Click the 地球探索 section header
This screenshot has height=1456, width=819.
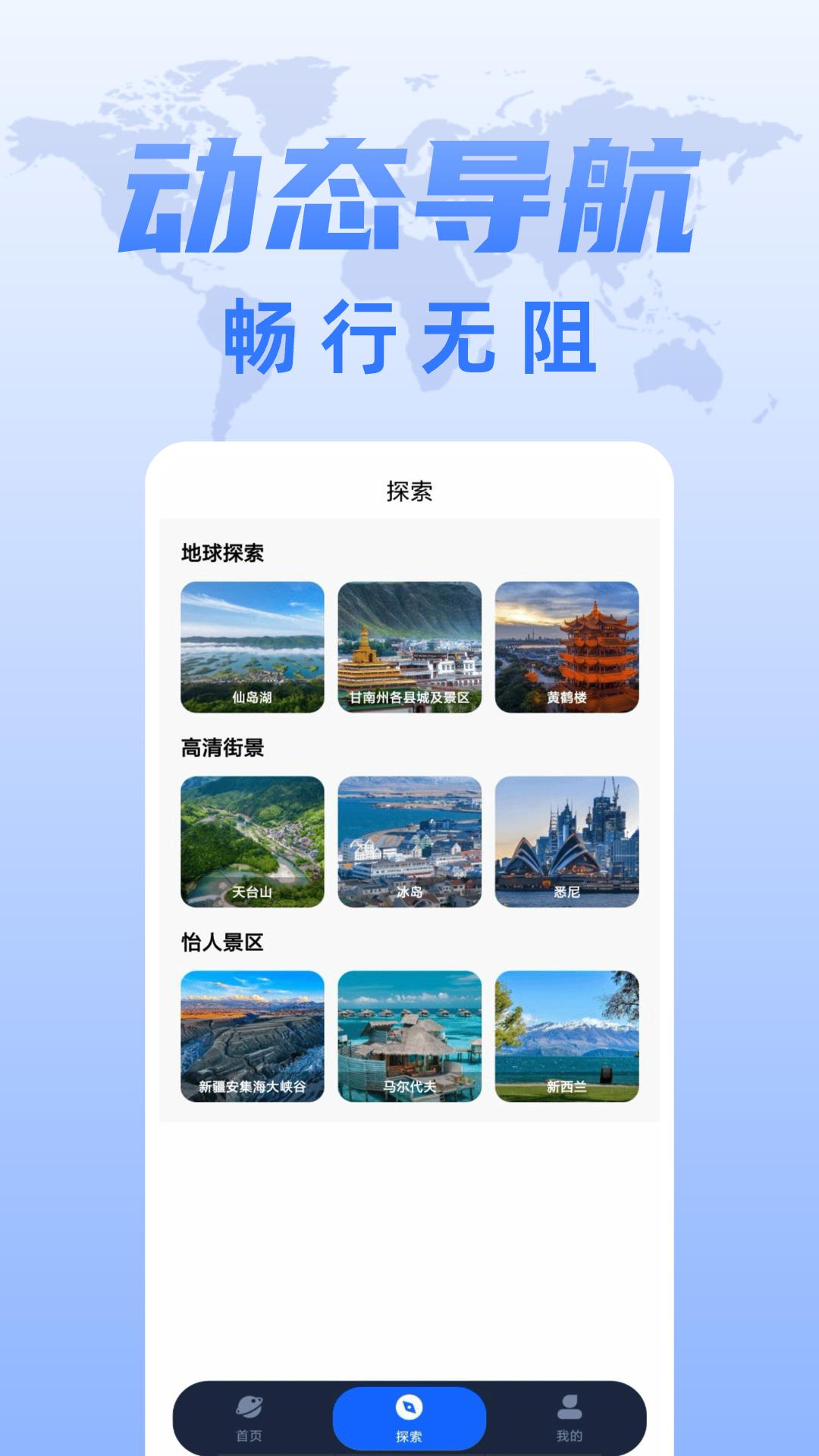coord(220,552)
